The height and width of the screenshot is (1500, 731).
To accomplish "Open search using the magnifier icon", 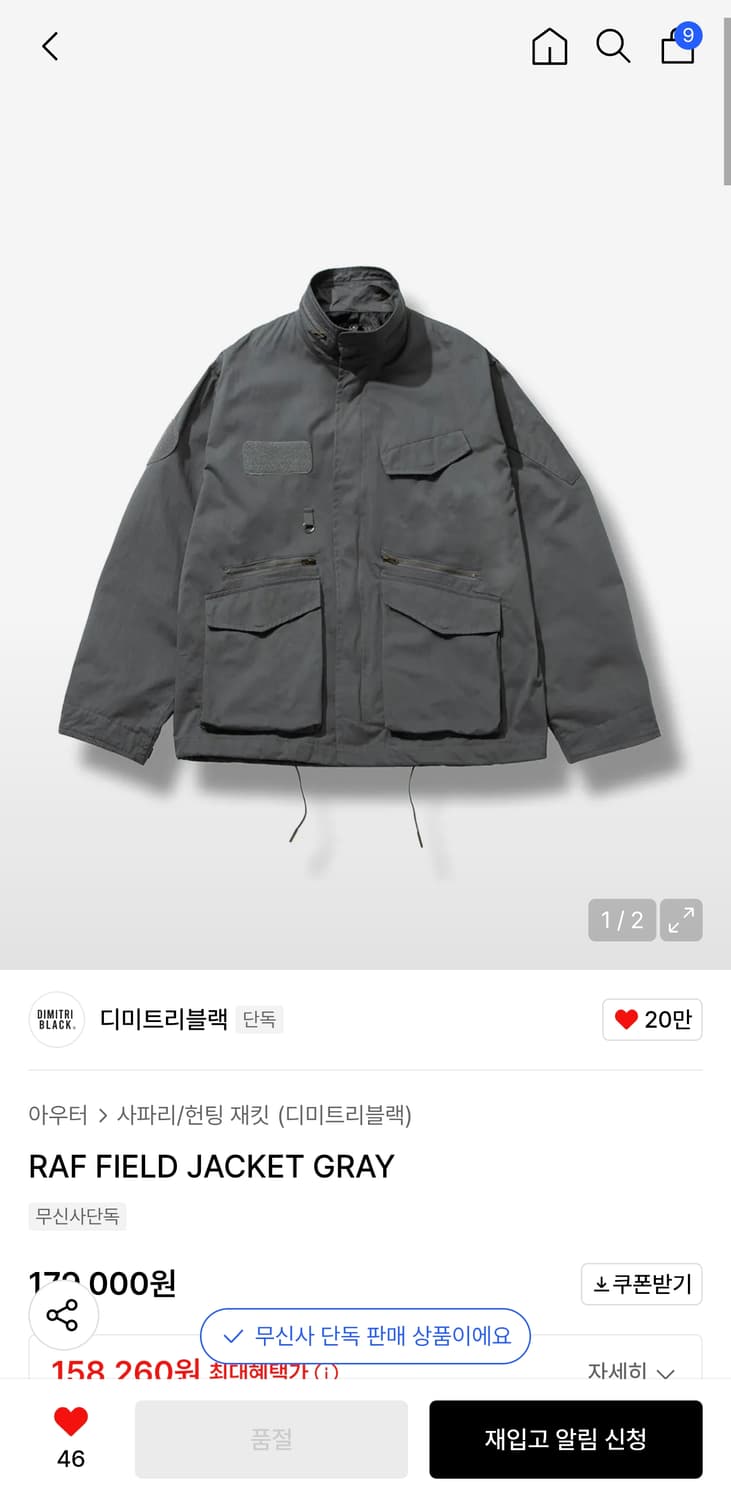I will pos(613,46).
